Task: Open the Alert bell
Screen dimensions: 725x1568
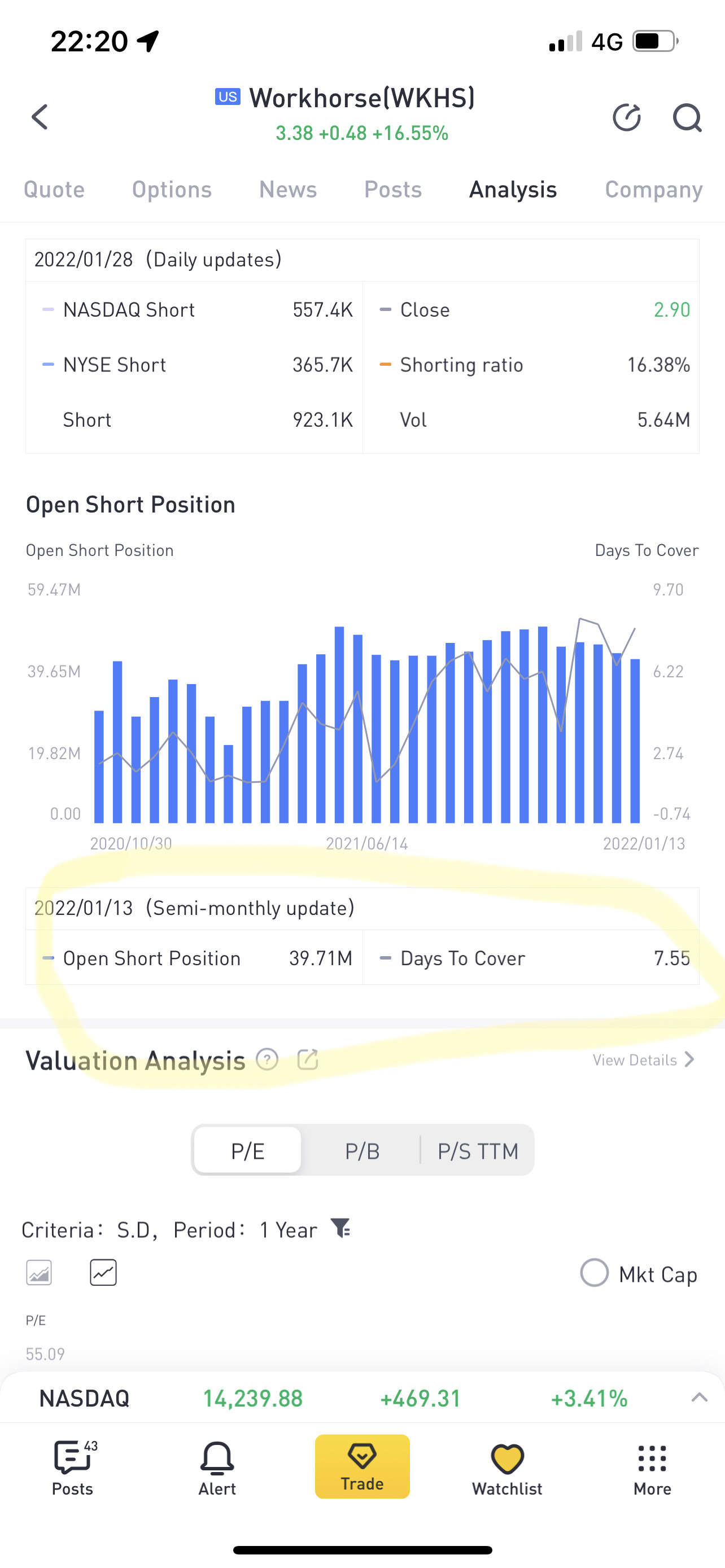Action: coord(217,1468)
